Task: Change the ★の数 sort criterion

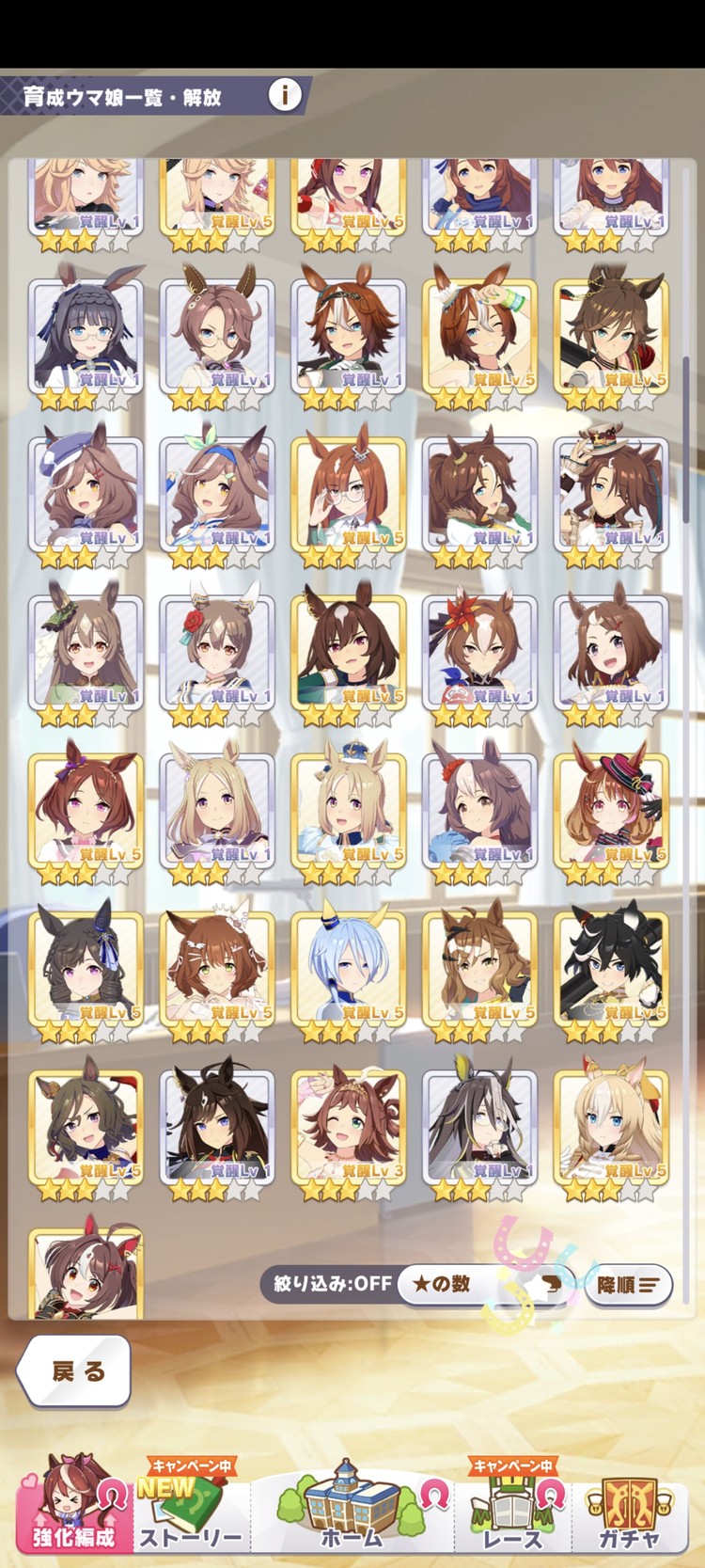Action: coord(487,1284)
